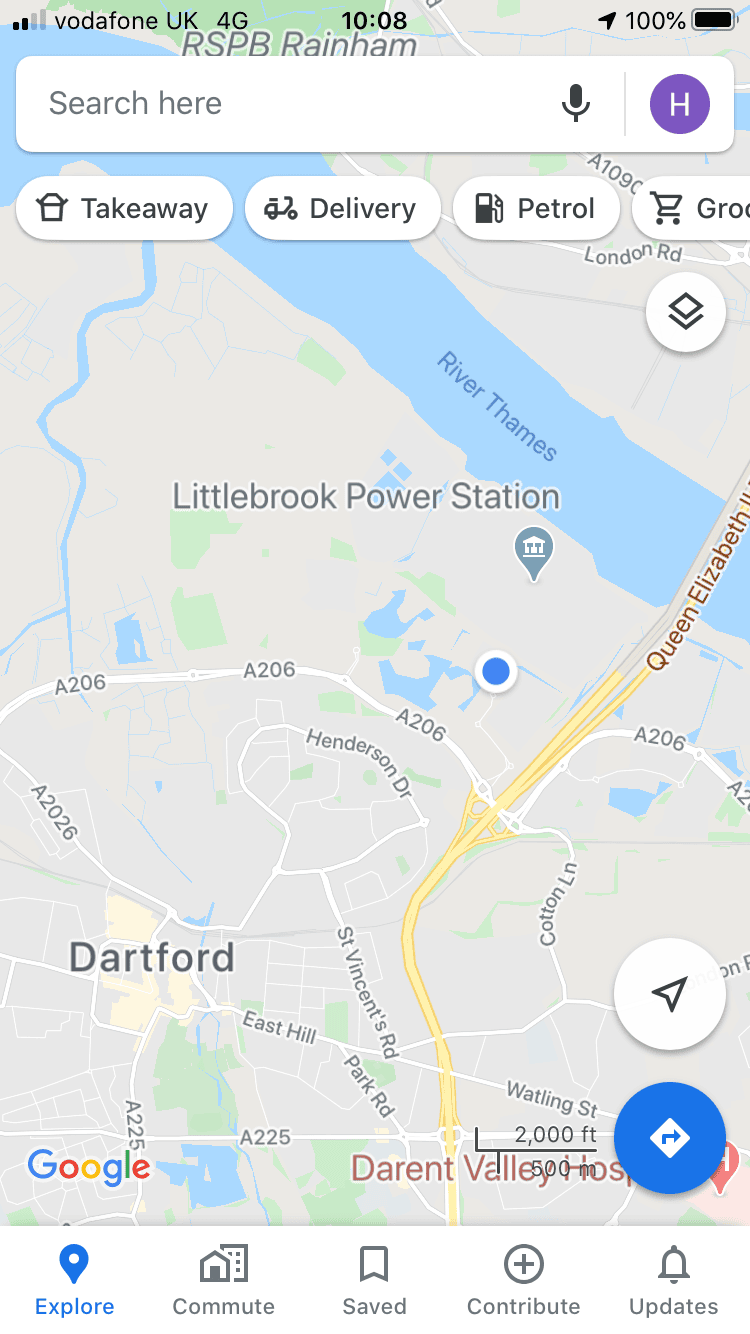Select the Delivery chip
750x1334 pixels.
click(342, 208)
